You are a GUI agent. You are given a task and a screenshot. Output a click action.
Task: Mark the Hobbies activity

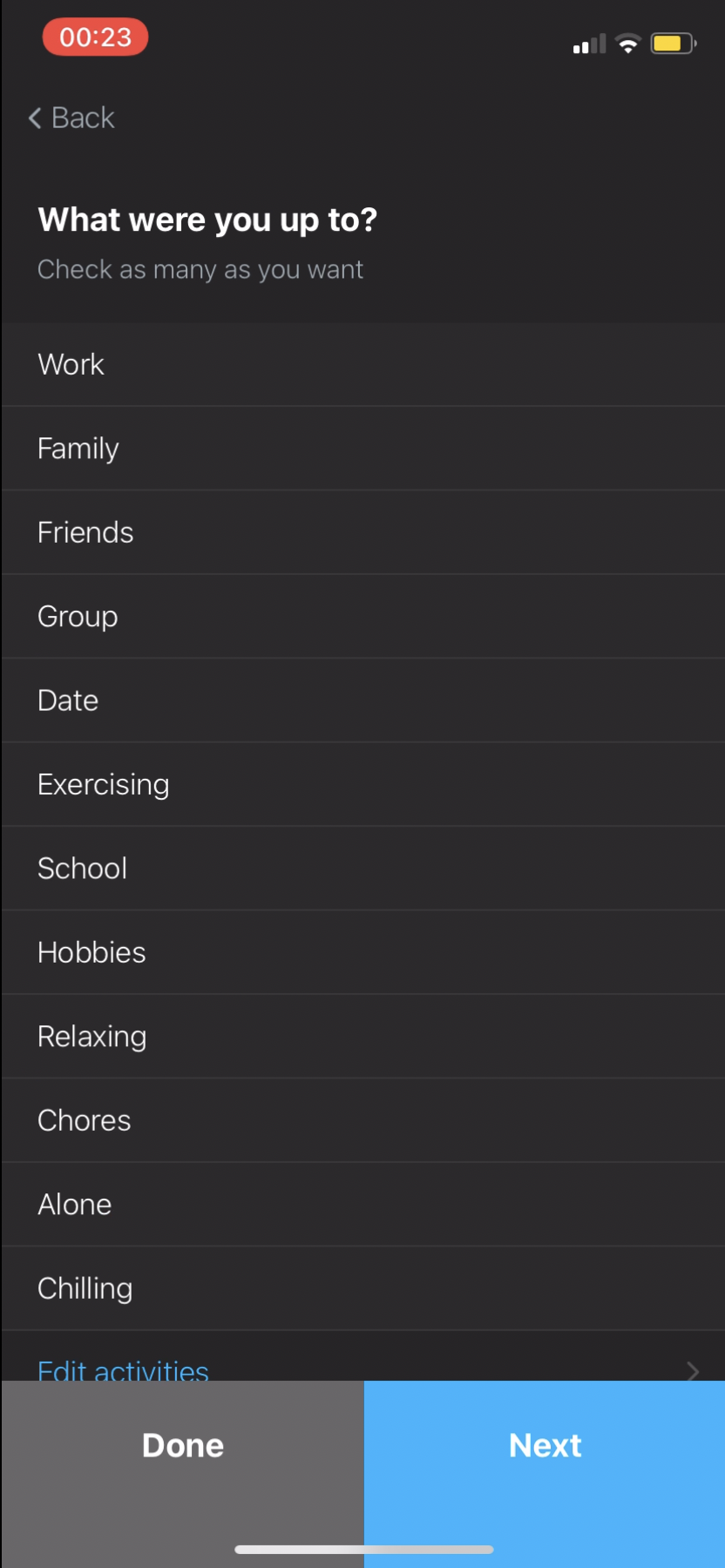click(362, 951)
